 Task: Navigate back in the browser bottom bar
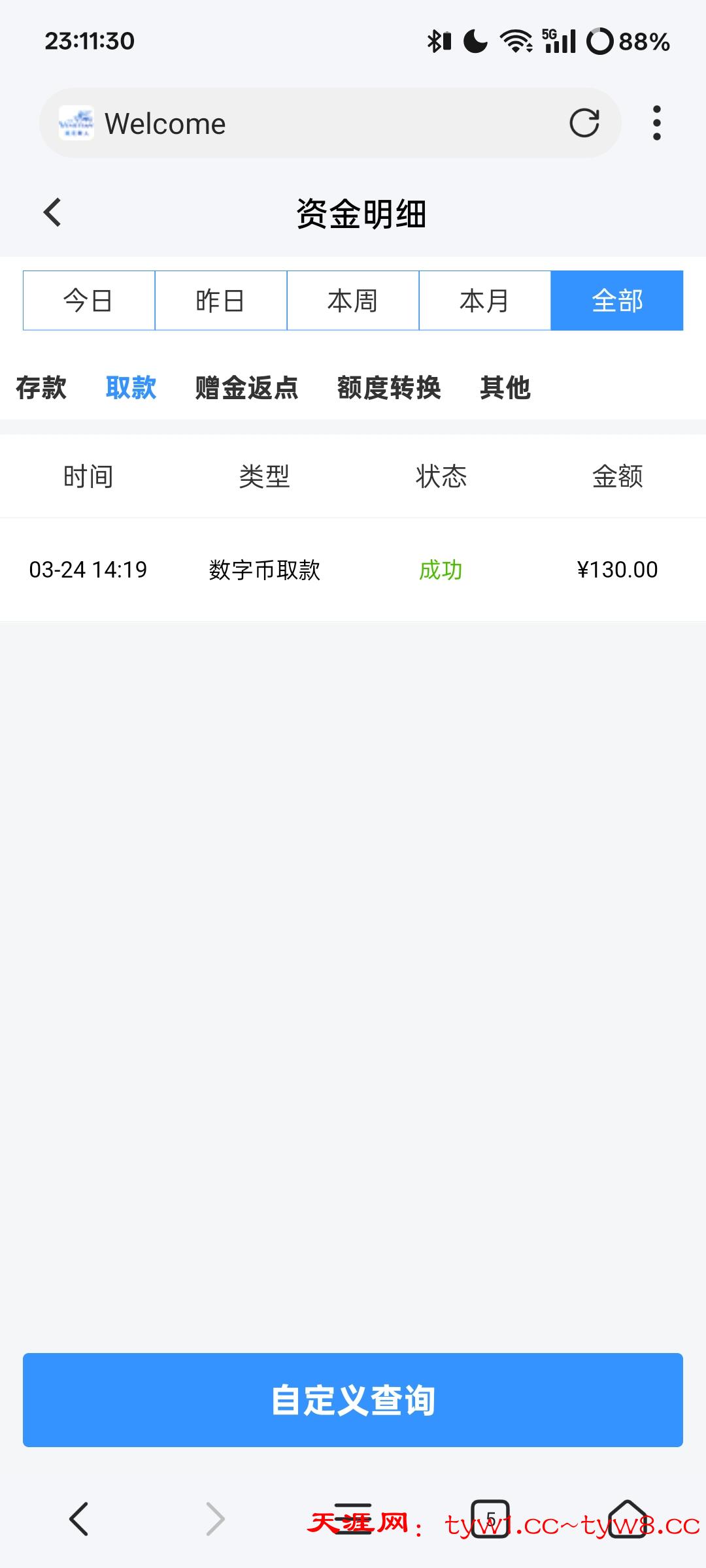pos(78,1518)
